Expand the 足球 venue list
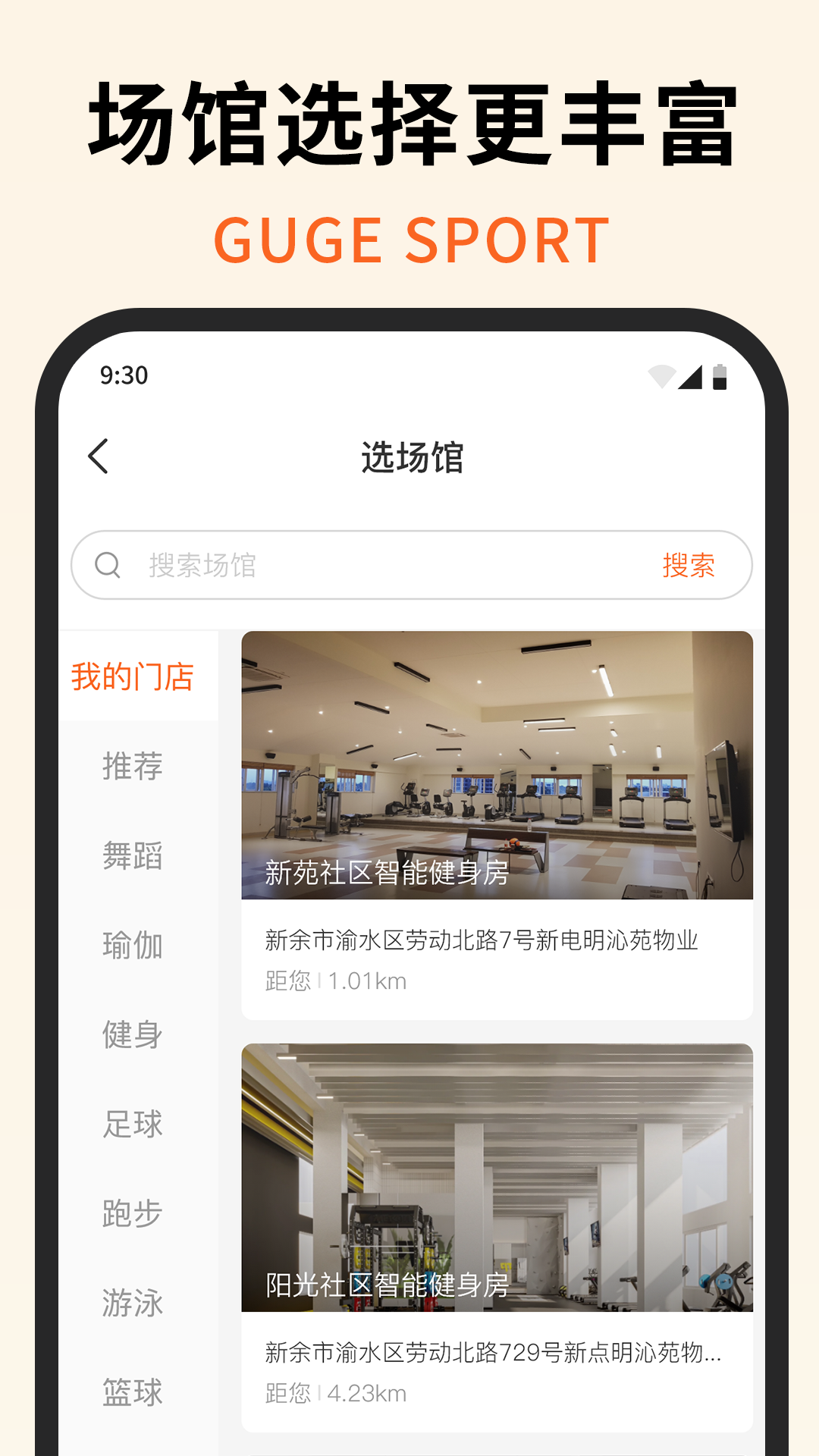 point(131,1125)
